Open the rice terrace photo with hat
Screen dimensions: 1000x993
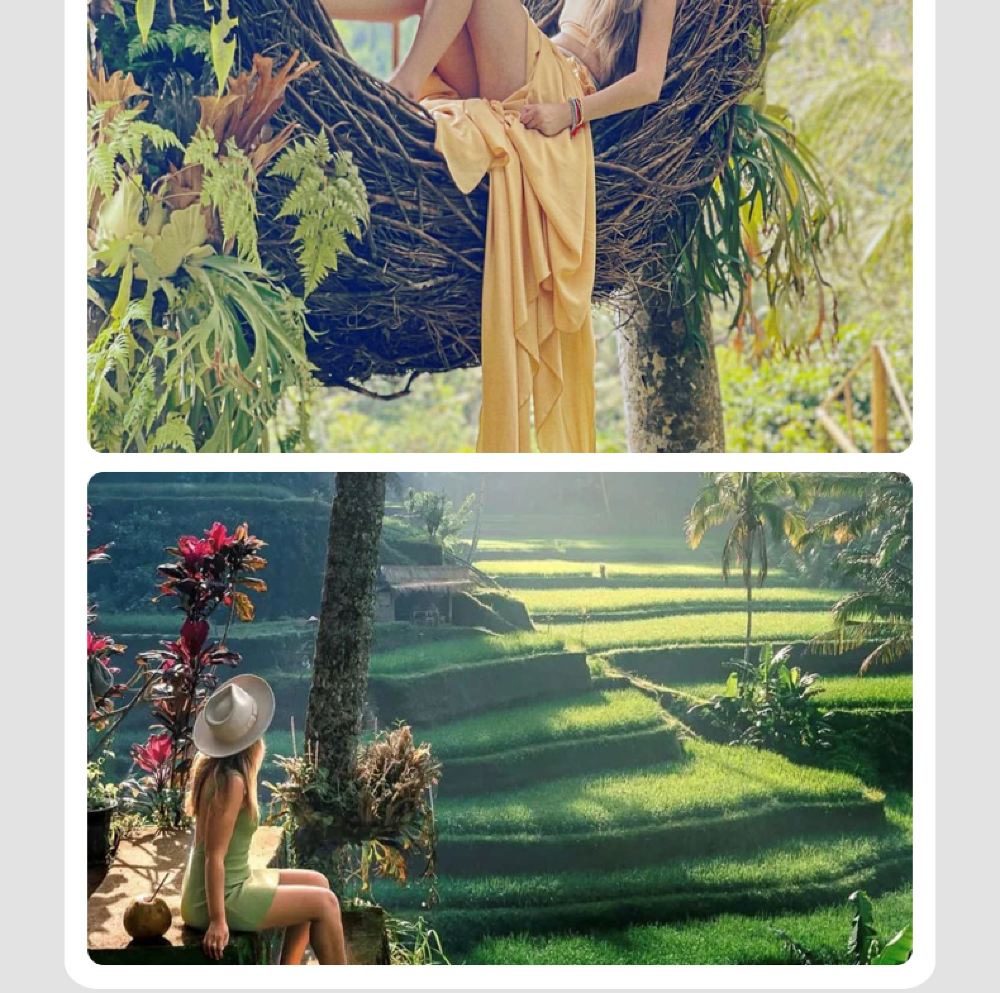tap(500, 718)
